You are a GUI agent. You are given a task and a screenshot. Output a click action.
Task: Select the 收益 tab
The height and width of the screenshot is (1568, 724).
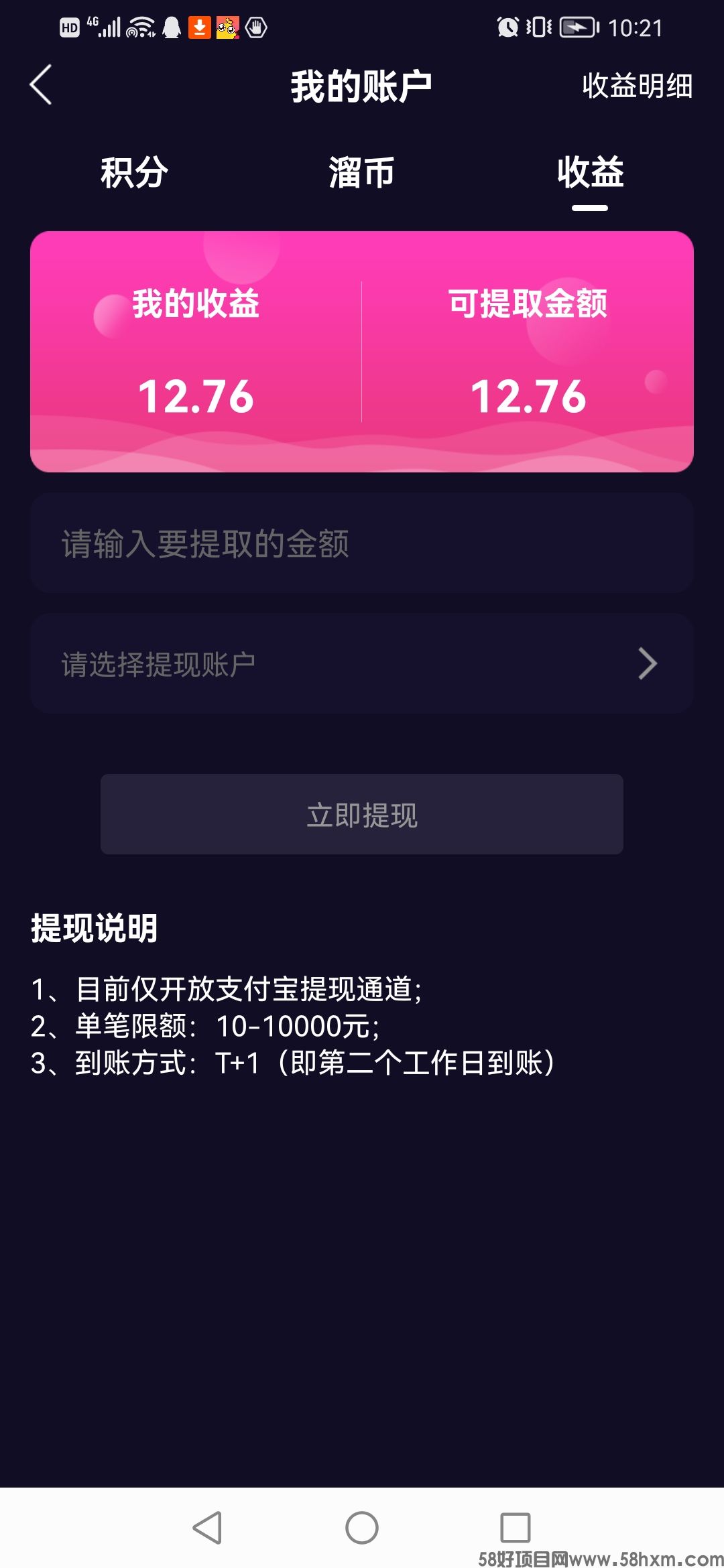(590, 172)
